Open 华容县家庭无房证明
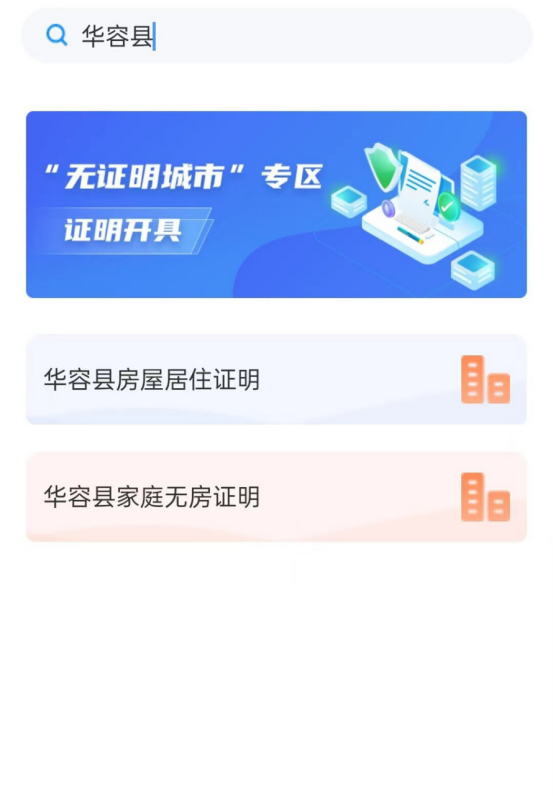The width and height of the screenshot is (553, 796). pyautogui.click(x=276, y=496)
